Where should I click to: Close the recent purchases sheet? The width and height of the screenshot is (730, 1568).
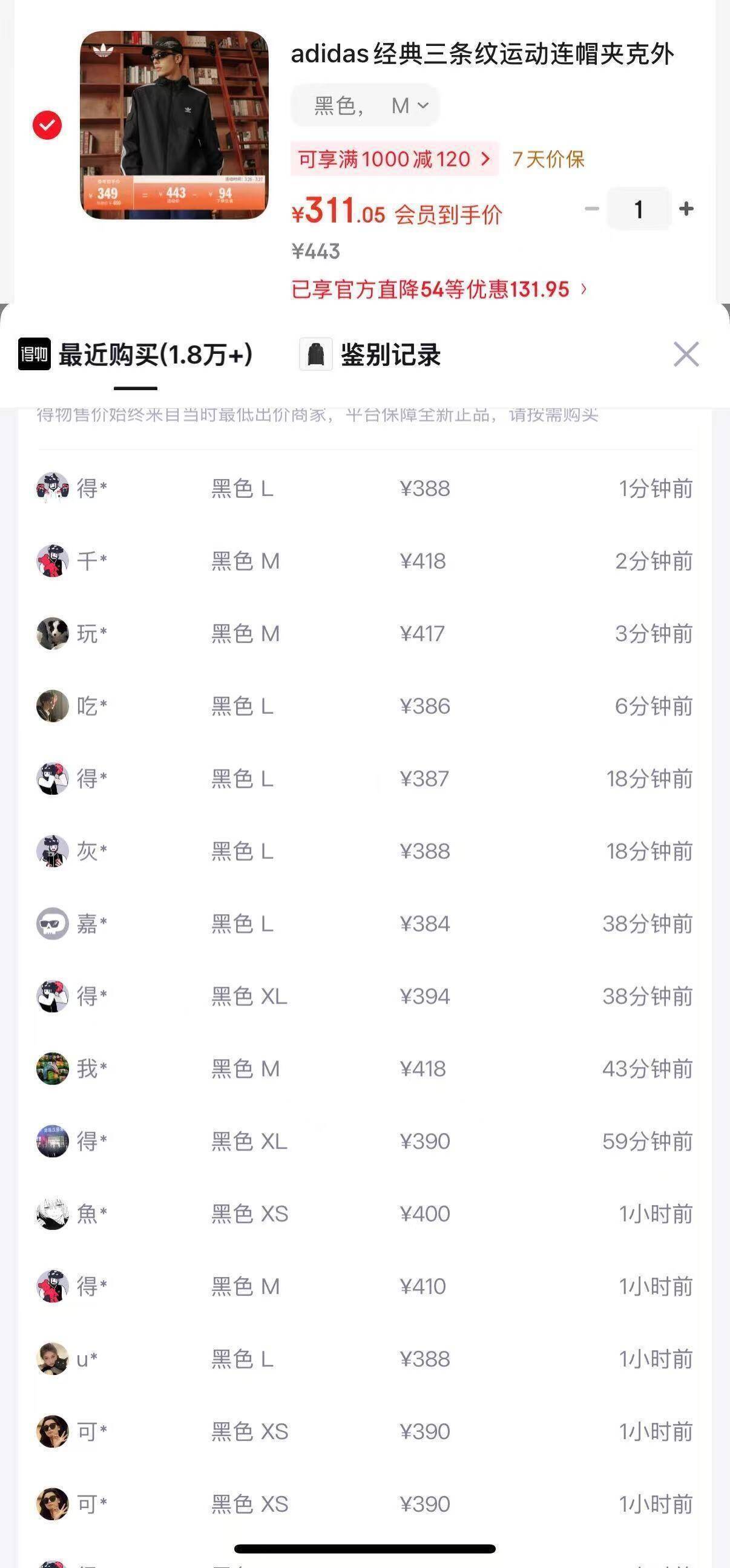point(686,354)
